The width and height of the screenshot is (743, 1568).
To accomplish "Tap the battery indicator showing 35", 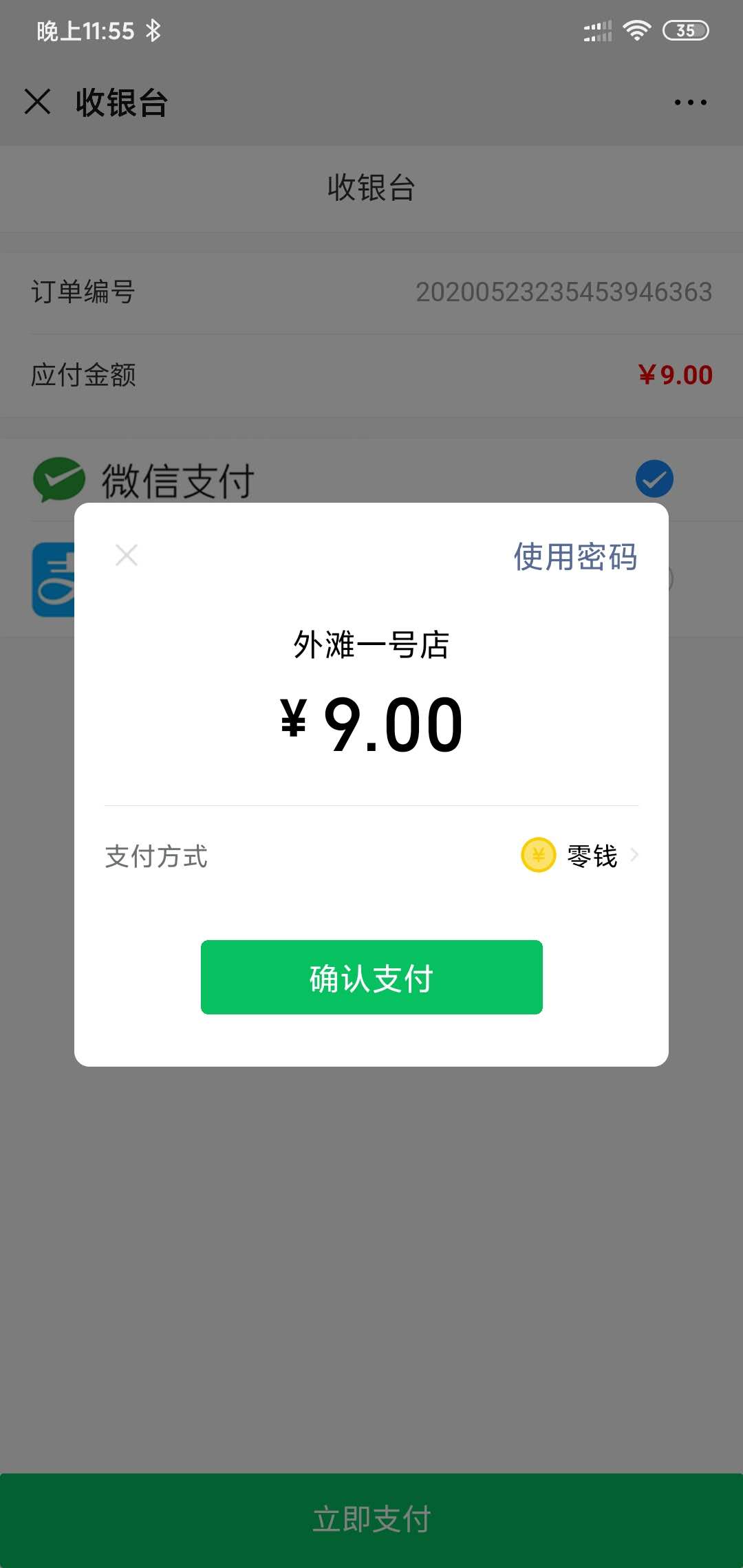I will (x=685, y=30).
